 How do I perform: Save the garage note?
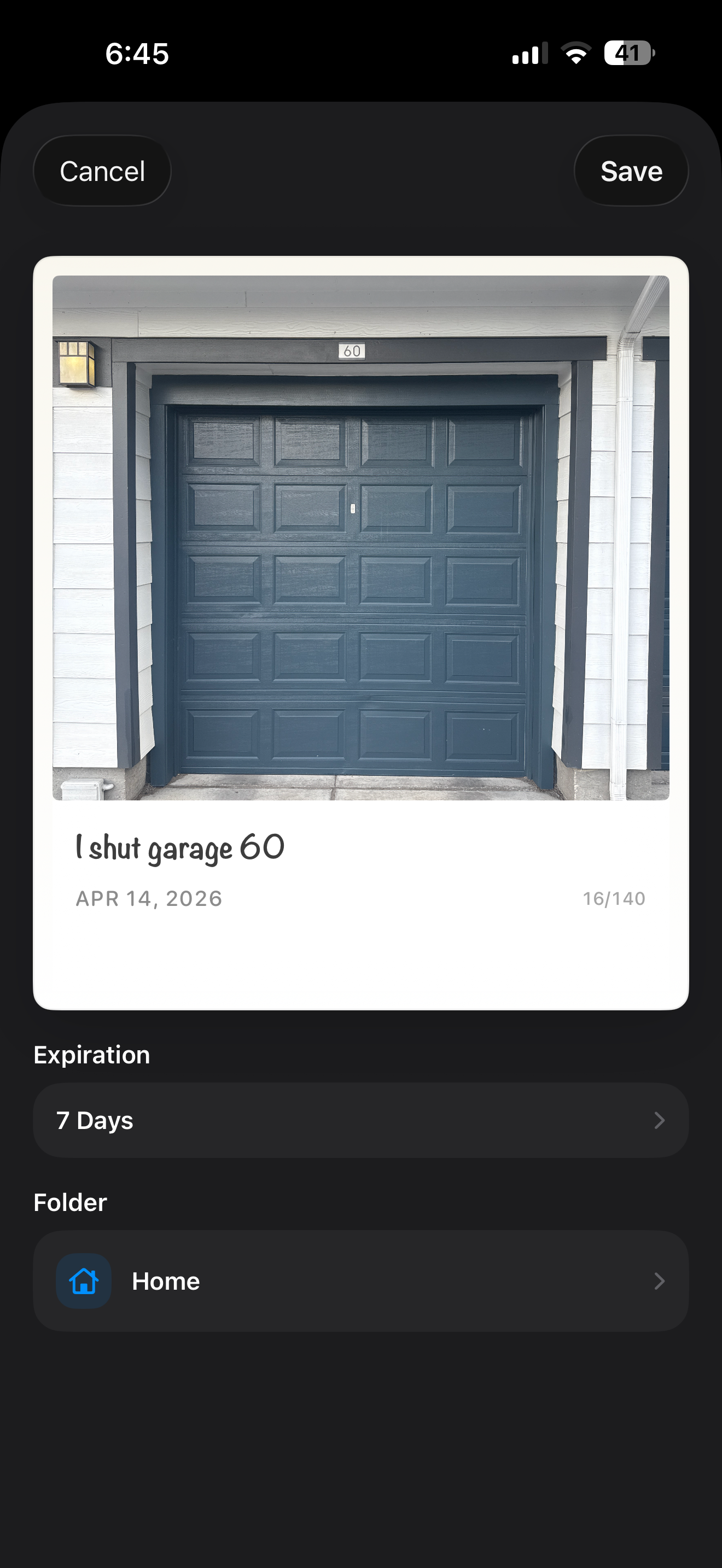(x=631, y=171)
